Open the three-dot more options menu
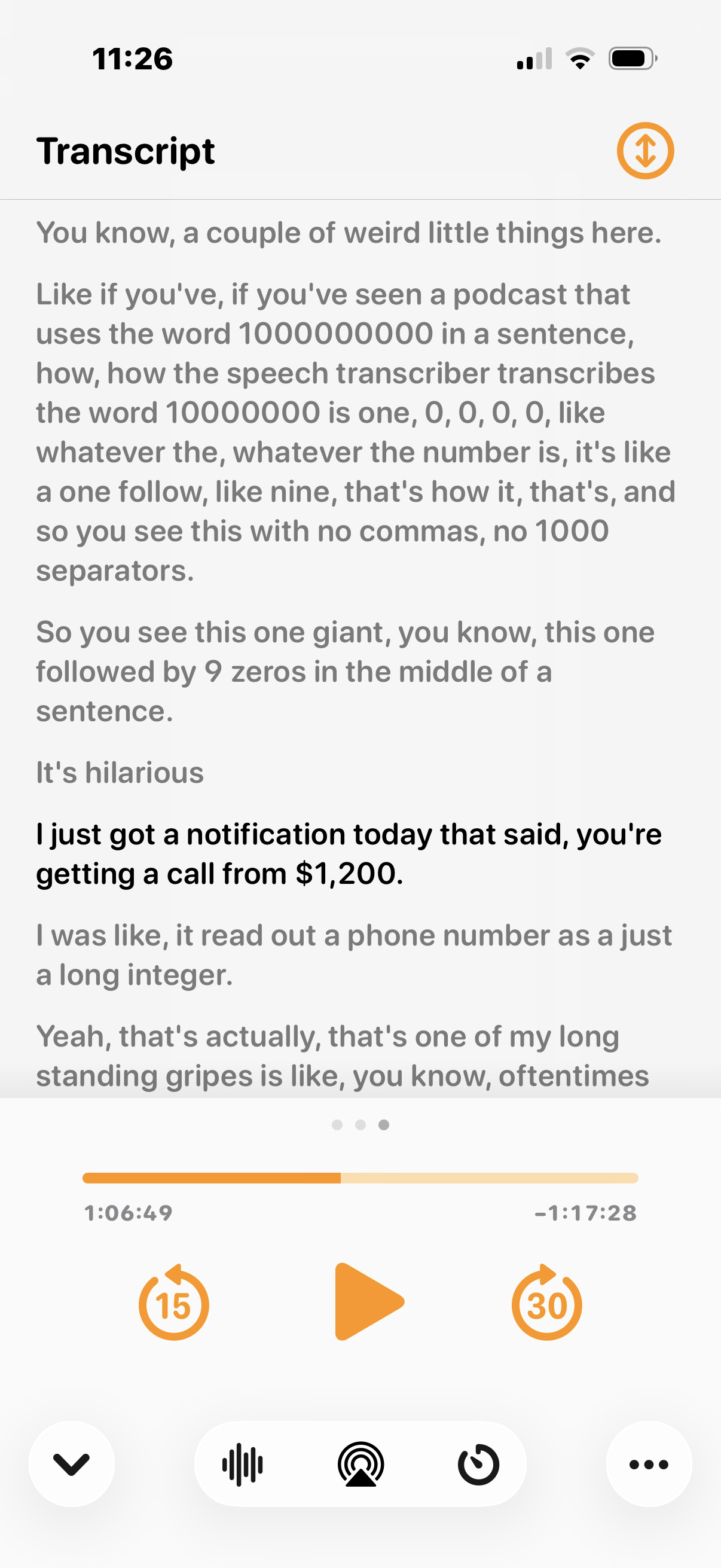Viewport: 721px width, 1568px height. tap(649, 1464)
